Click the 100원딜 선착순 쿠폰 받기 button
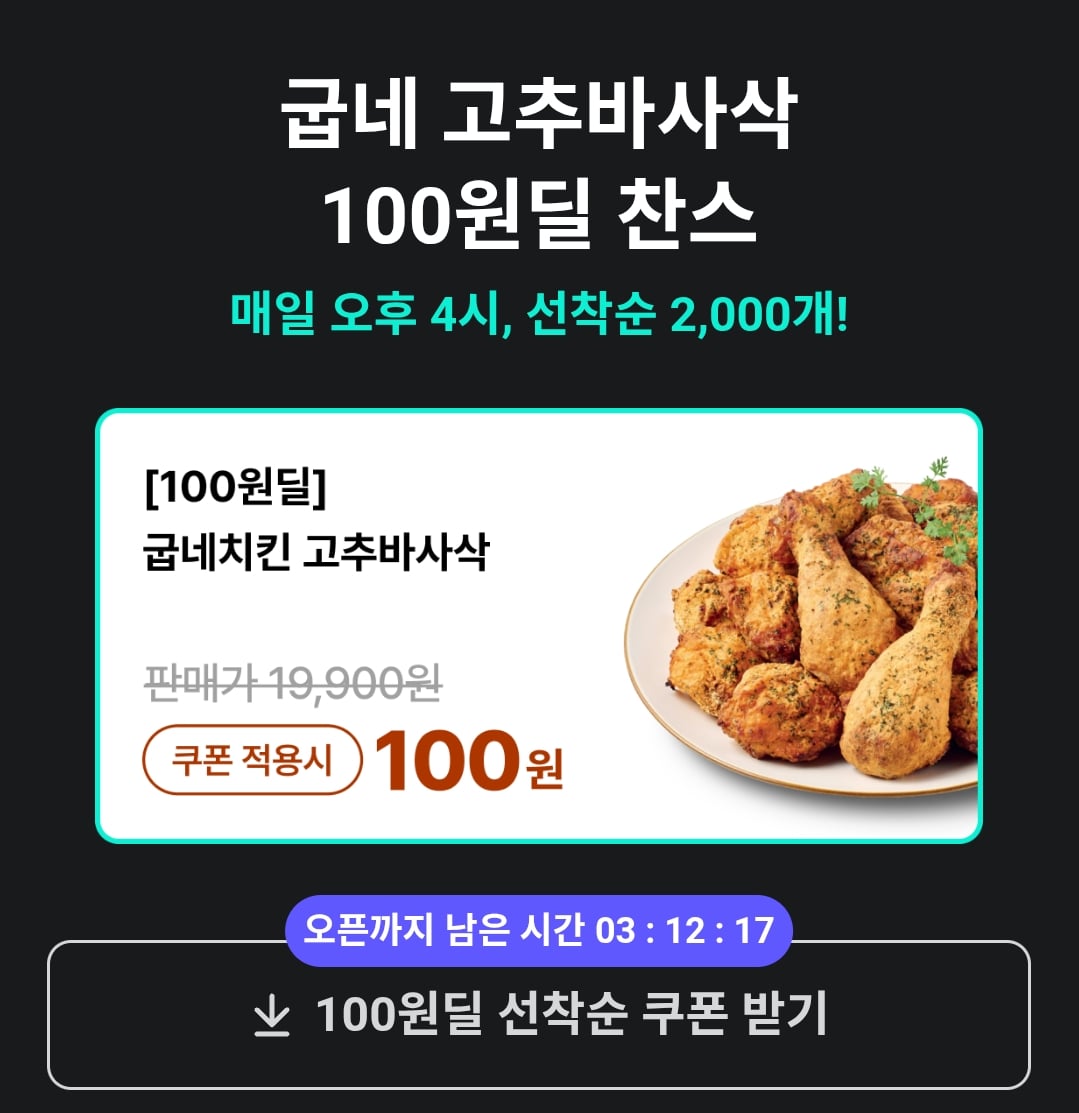The width and height of the screenshot is (1079, 1113). [x=539, y=1014]
